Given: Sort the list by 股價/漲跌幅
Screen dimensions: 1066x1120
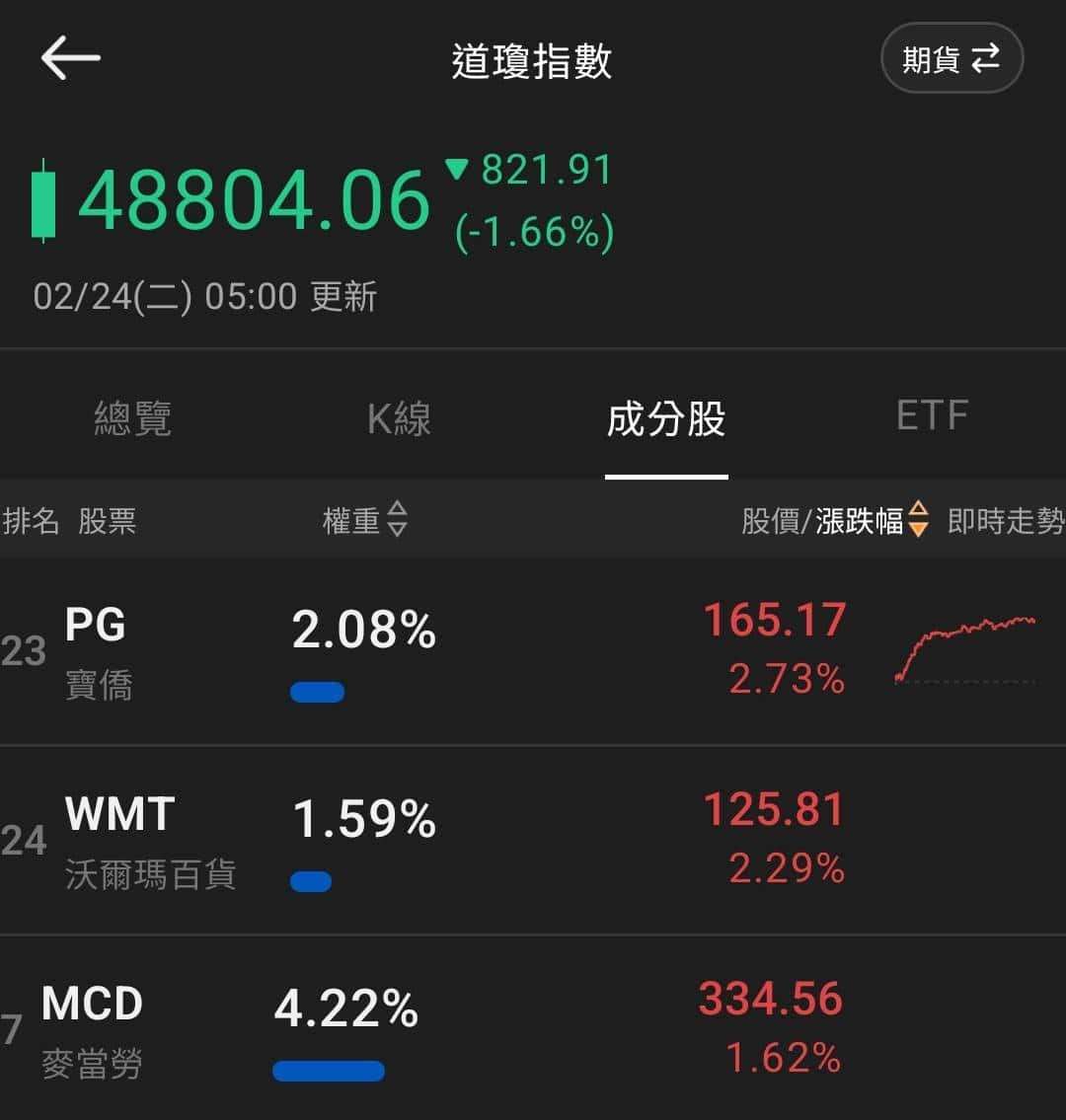Looking at the screenshot, I should tap(835, 520).
